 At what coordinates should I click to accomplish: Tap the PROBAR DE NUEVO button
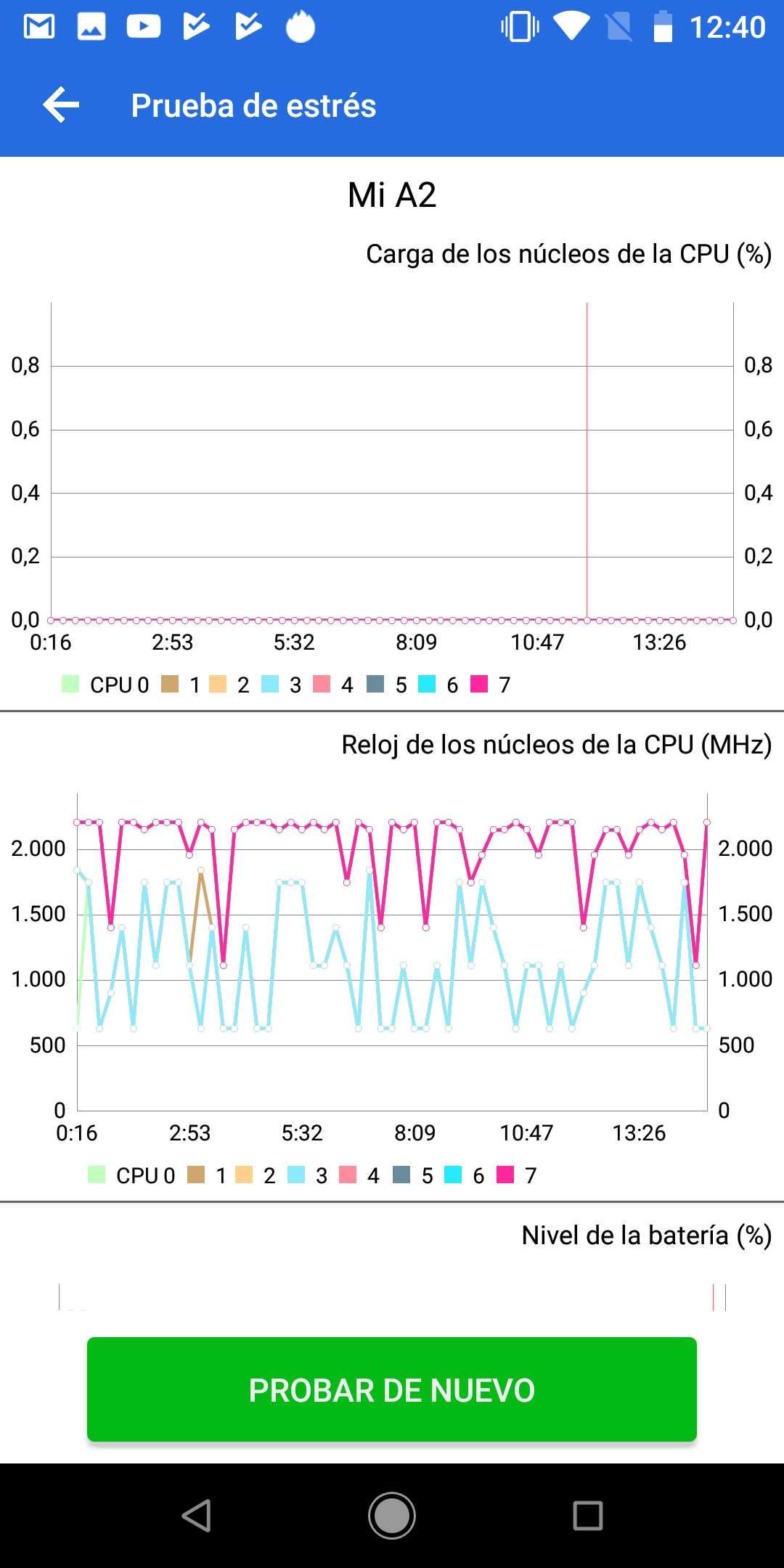pyautogui.click(x=392, y=1389)
